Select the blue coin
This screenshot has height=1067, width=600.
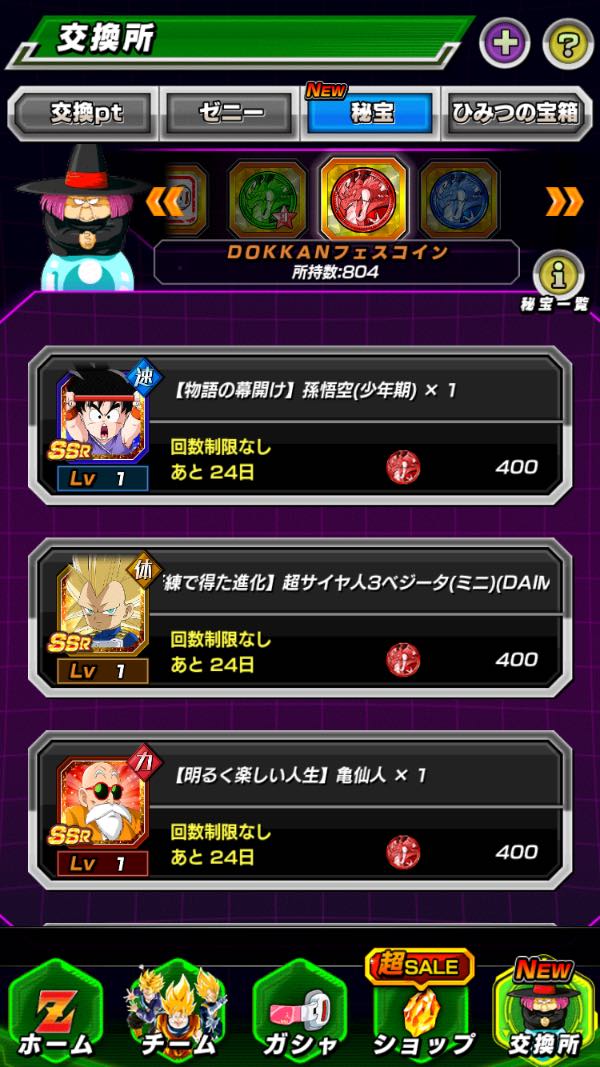coord(458,199)
